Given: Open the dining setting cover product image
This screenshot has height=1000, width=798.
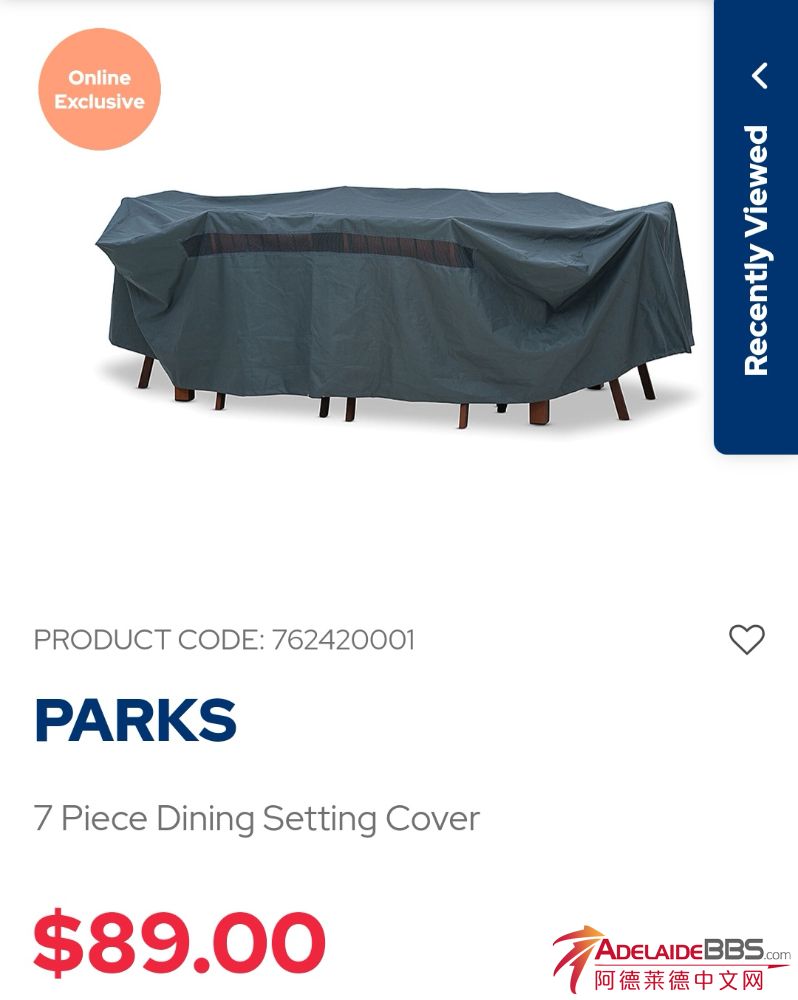Looking at the screenshot, I should [395, 300].
